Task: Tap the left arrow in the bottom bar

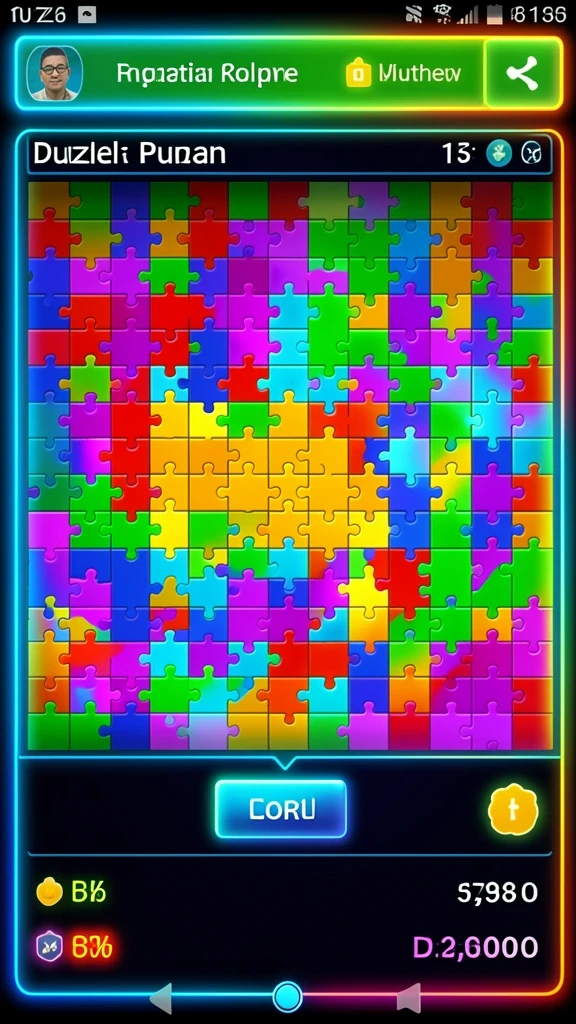Action: tap(161, 998)
